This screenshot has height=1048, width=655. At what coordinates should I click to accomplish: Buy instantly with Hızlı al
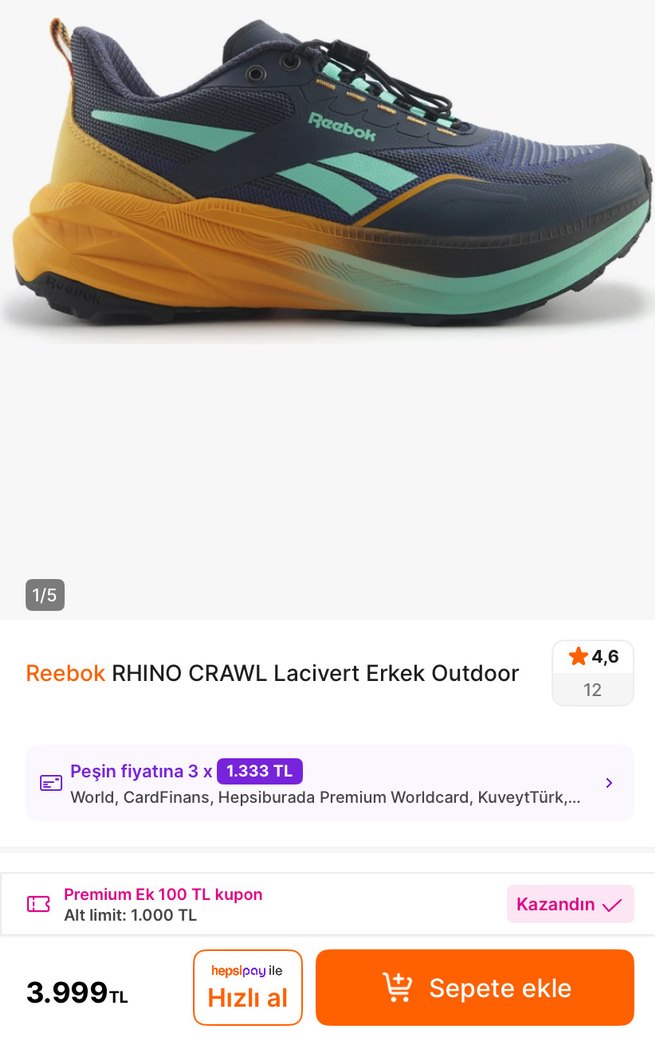[248, 988]
